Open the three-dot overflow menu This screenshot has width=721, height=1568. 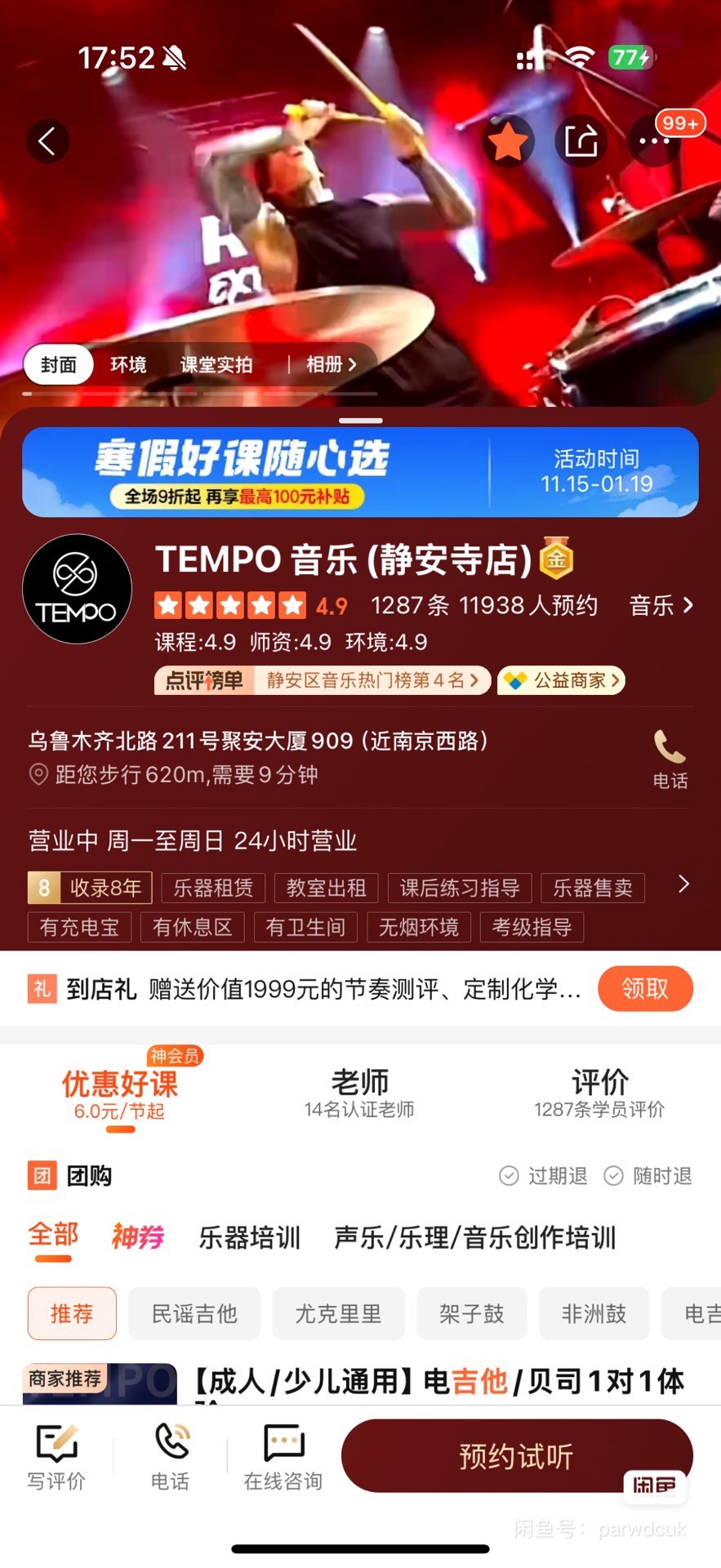click(654, 141)
